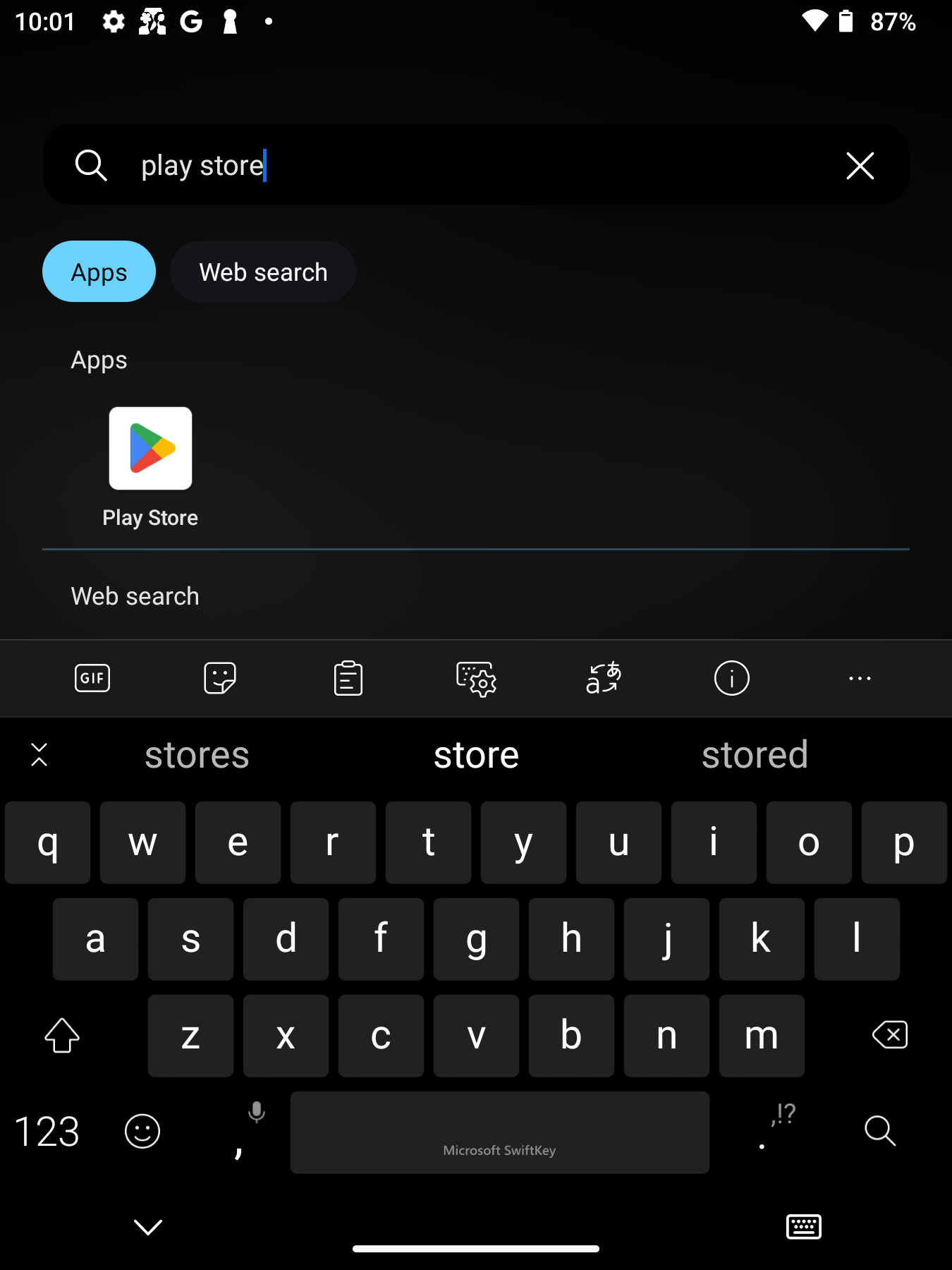
Task: Open keyboard settings gear
Action: [476, 678]
